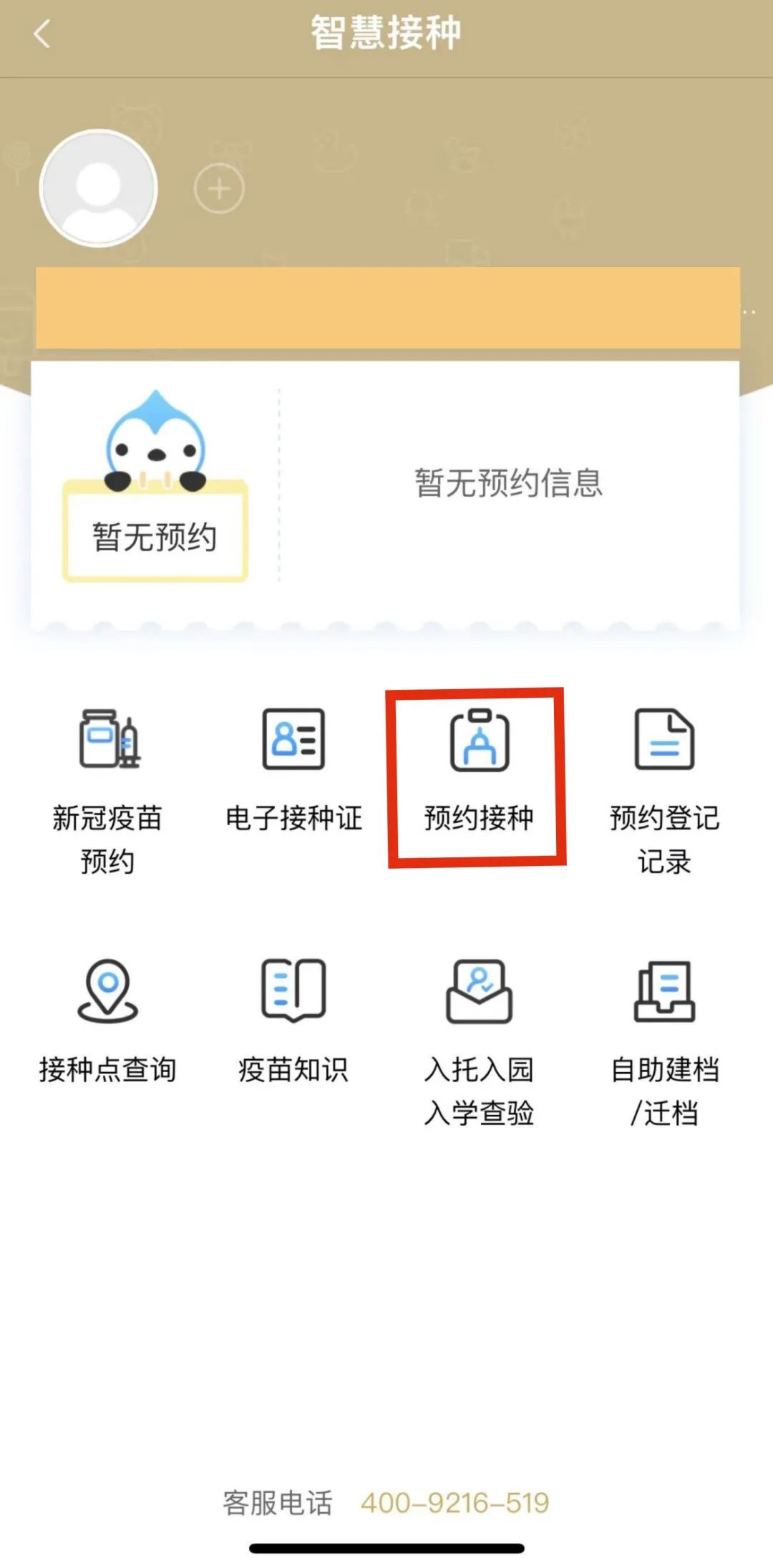Open 电子接种证
The height and width of the screenshot is (1568, 773).
293,773
